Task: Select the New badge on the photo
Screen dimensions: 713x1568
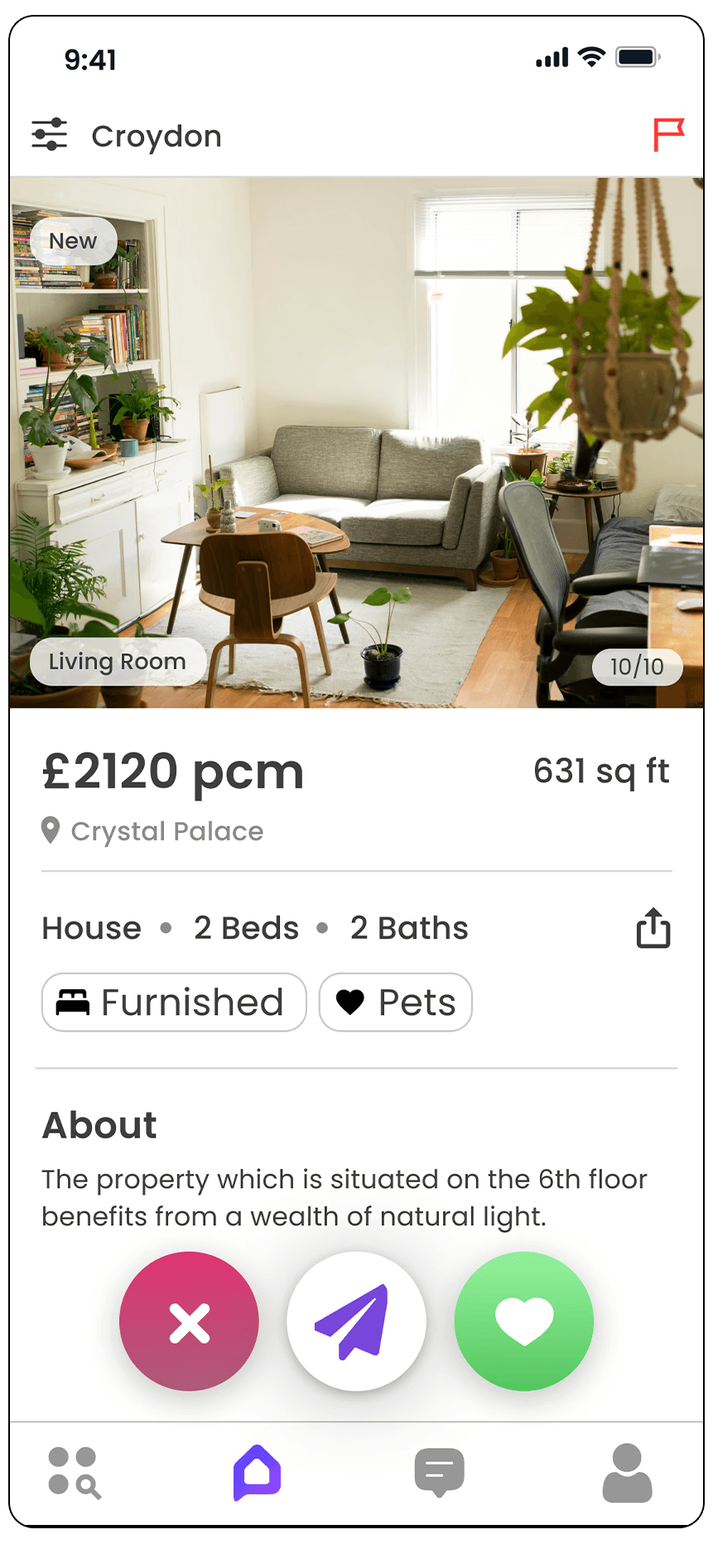Action: [x=73, y=241]
